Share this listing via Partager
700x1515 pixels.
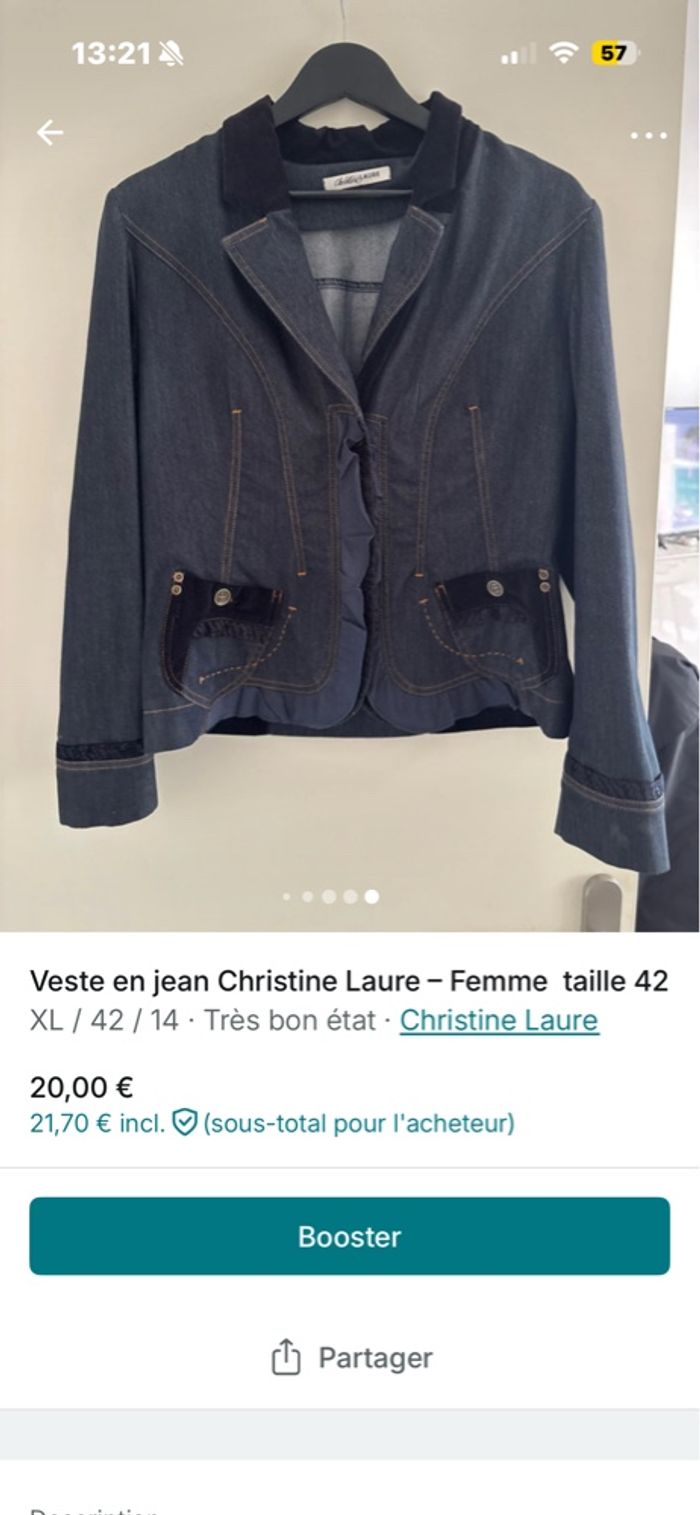coord(351,1358)
